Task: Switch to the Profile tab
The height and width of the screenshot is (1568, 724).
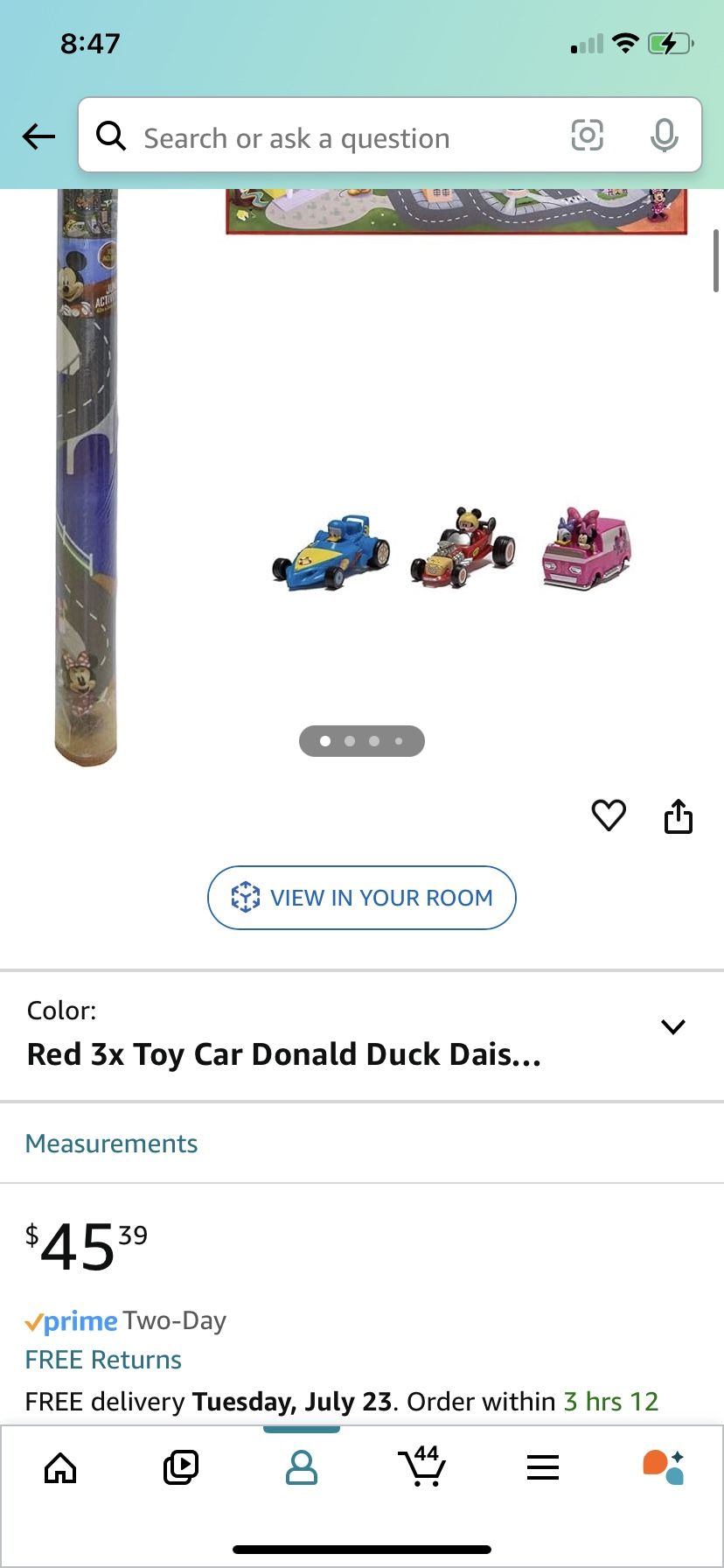Action: pyautogui.click(x=301, y=1468)
